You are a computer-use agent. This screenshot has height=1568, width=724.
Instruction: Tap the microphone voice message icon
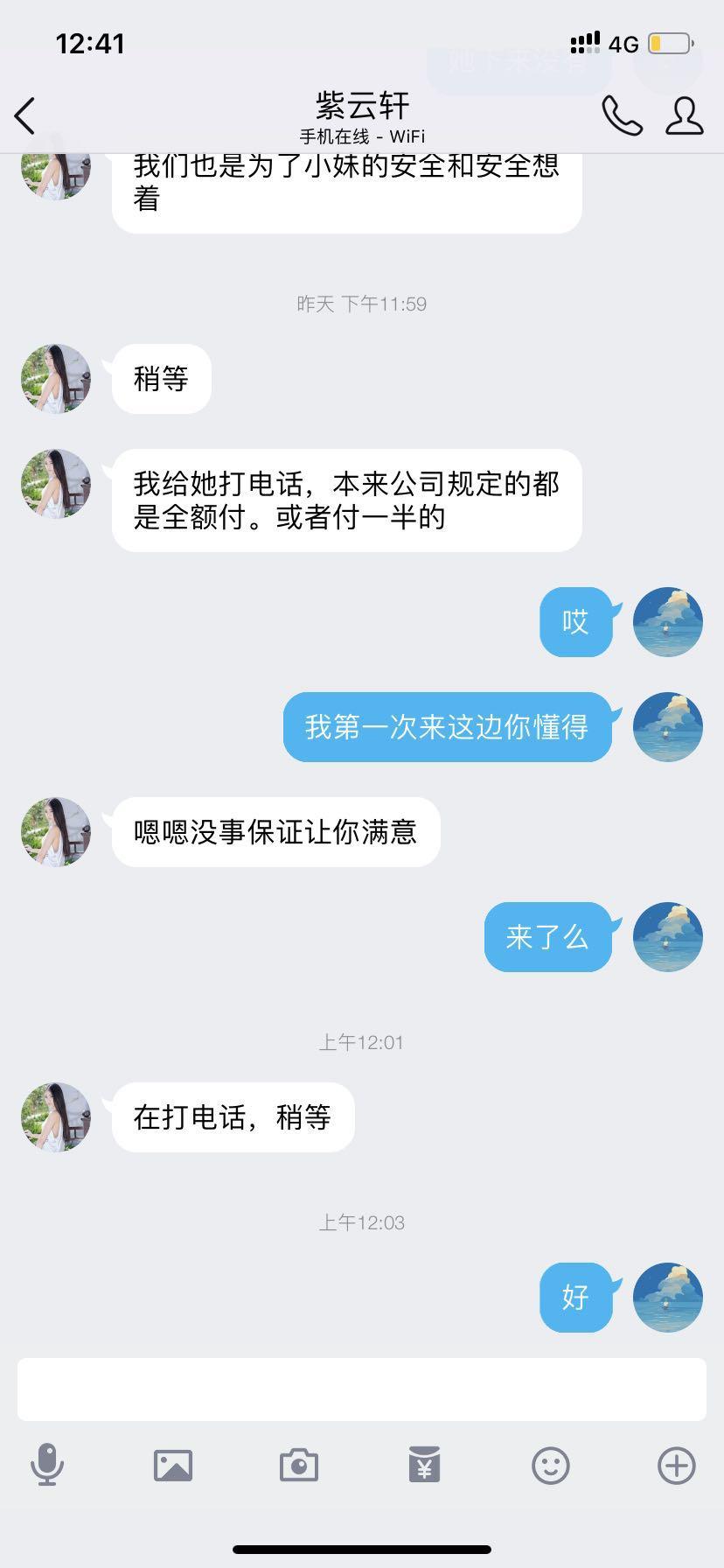coord(47,1465)
